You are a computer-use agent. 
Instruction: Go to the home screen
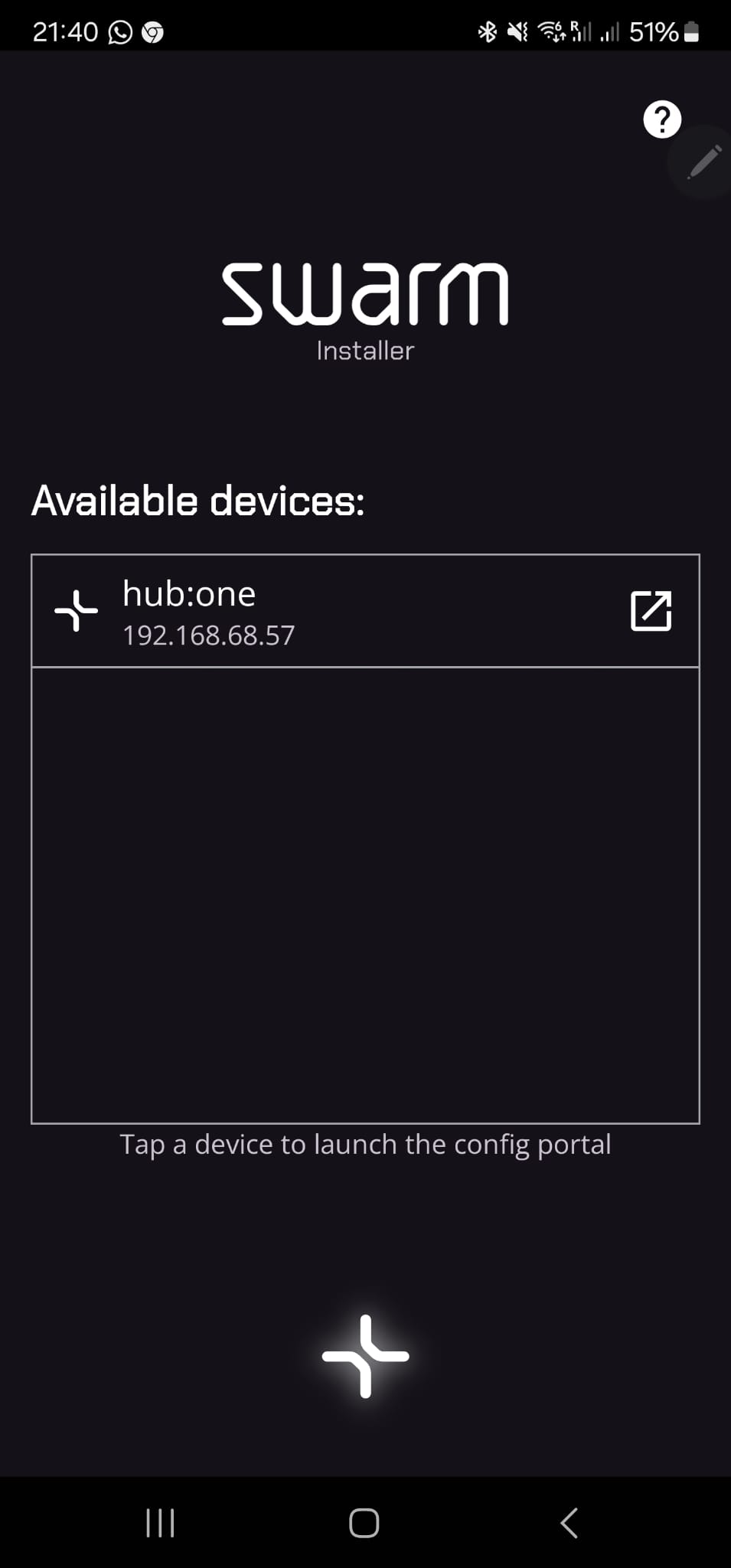click(364, 1523)
